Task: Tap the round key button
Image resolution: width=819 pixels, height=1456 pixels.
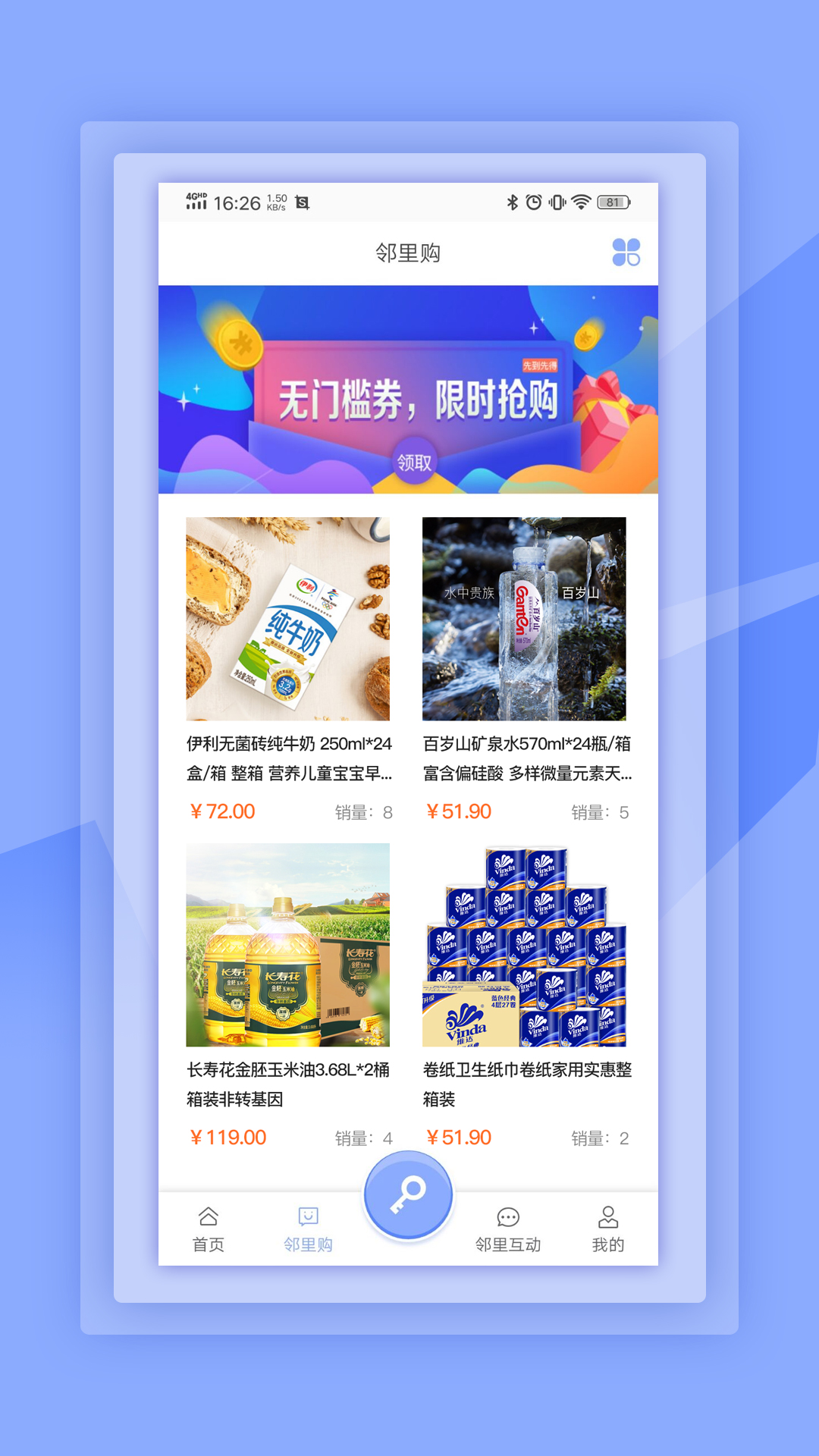Action: click(408, 1195)
